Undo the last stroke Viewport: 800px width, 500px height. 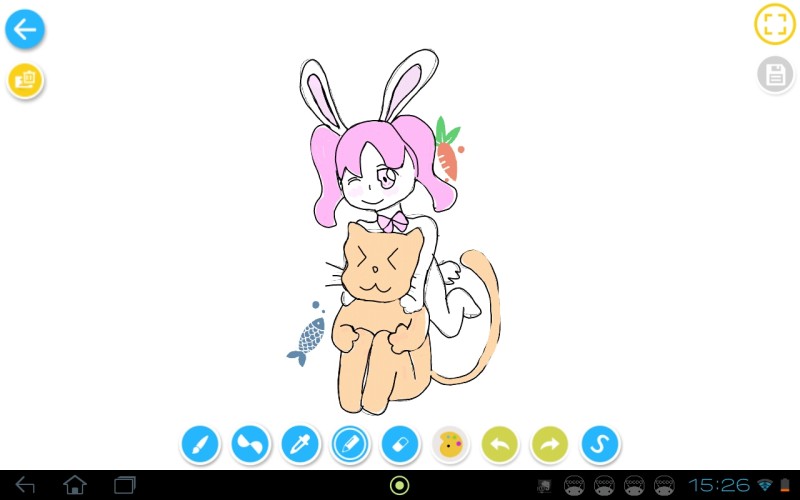pos(501,443)
